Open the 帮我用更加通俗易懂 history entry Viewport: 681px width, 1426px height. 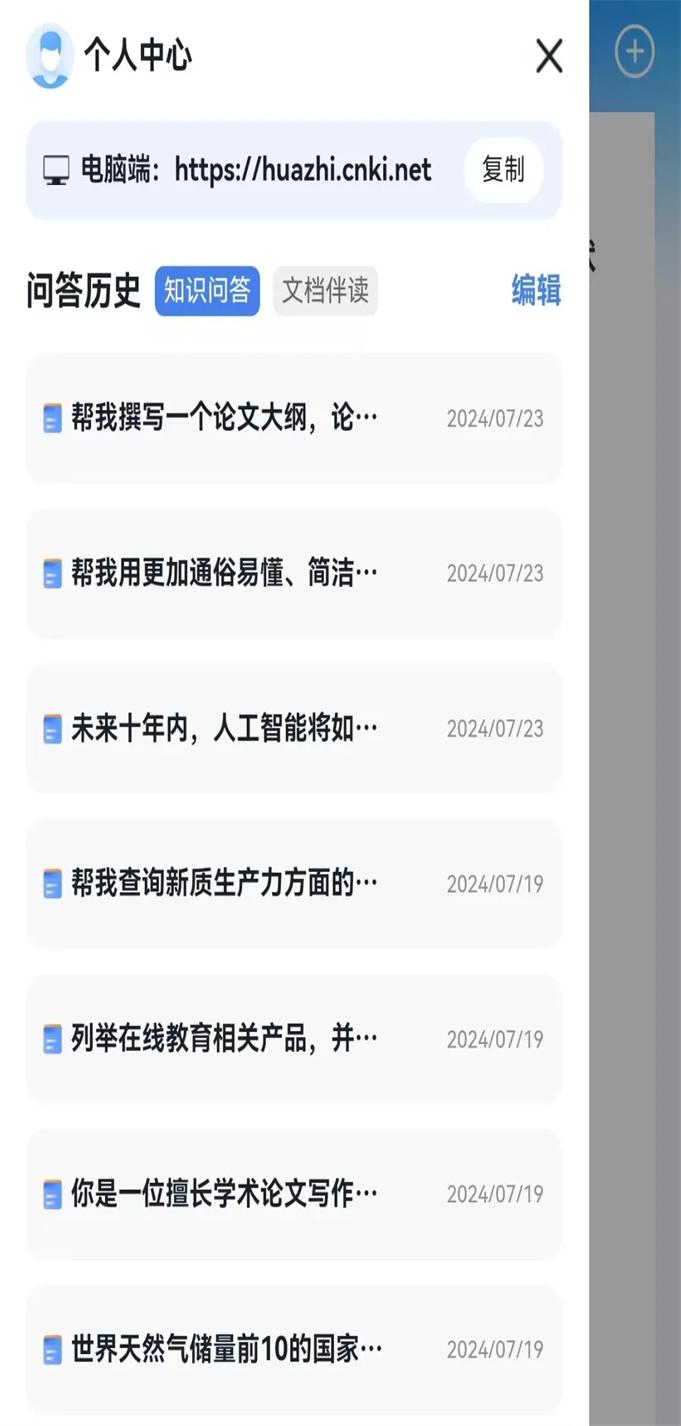click(293, 573)
